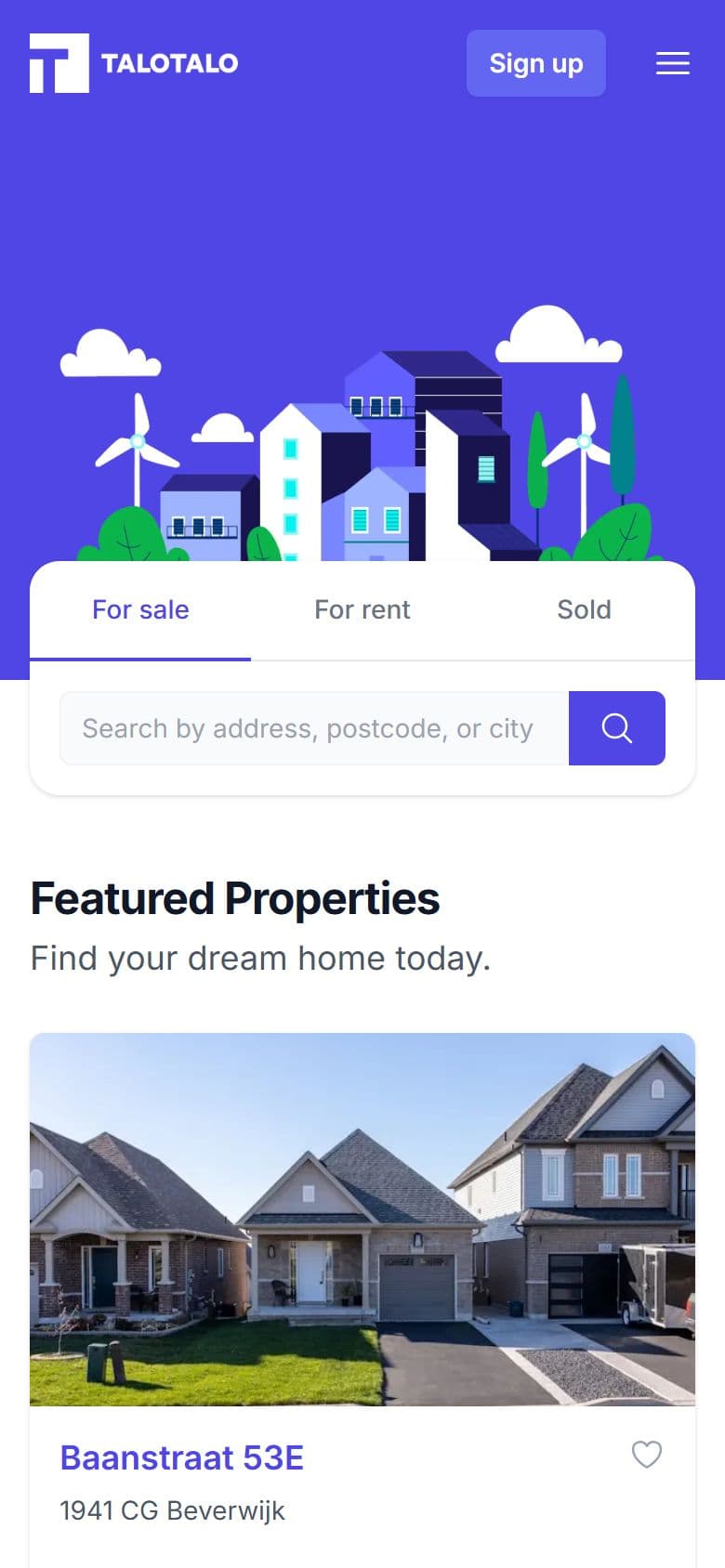Tap the magnifier search button
This screenshot has width=725, height=1568.
click(617, 728)
